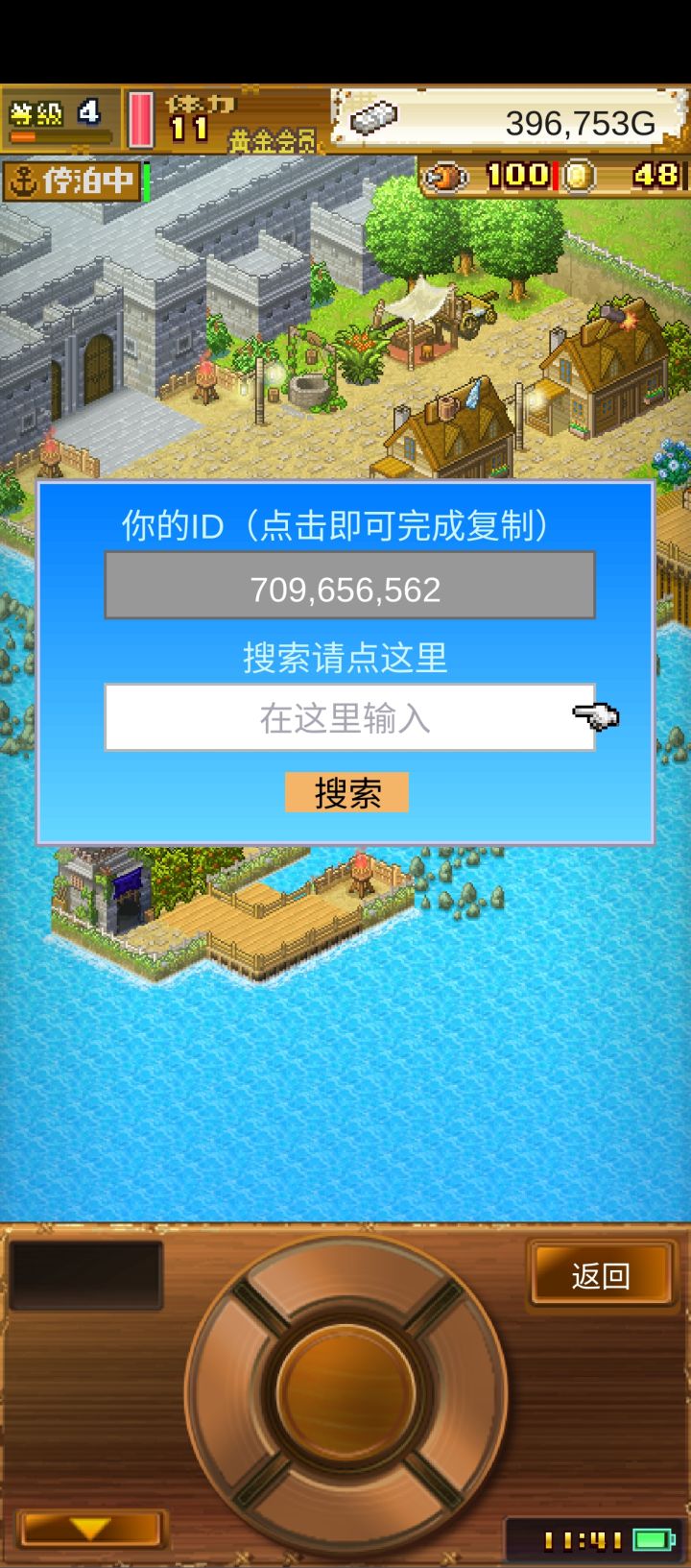Collapse the control panel with the down arrow
691x1568 pixels.
87,1527
